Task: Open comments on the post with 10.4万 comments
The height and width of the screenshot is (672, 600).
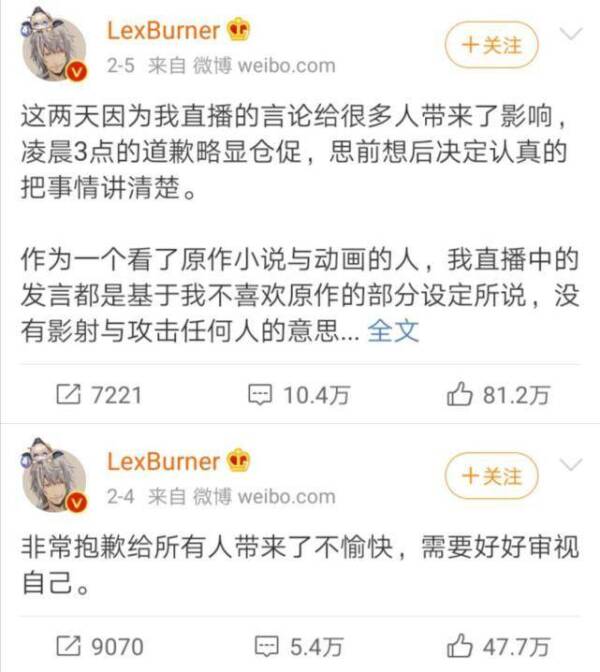Action: 298,395
